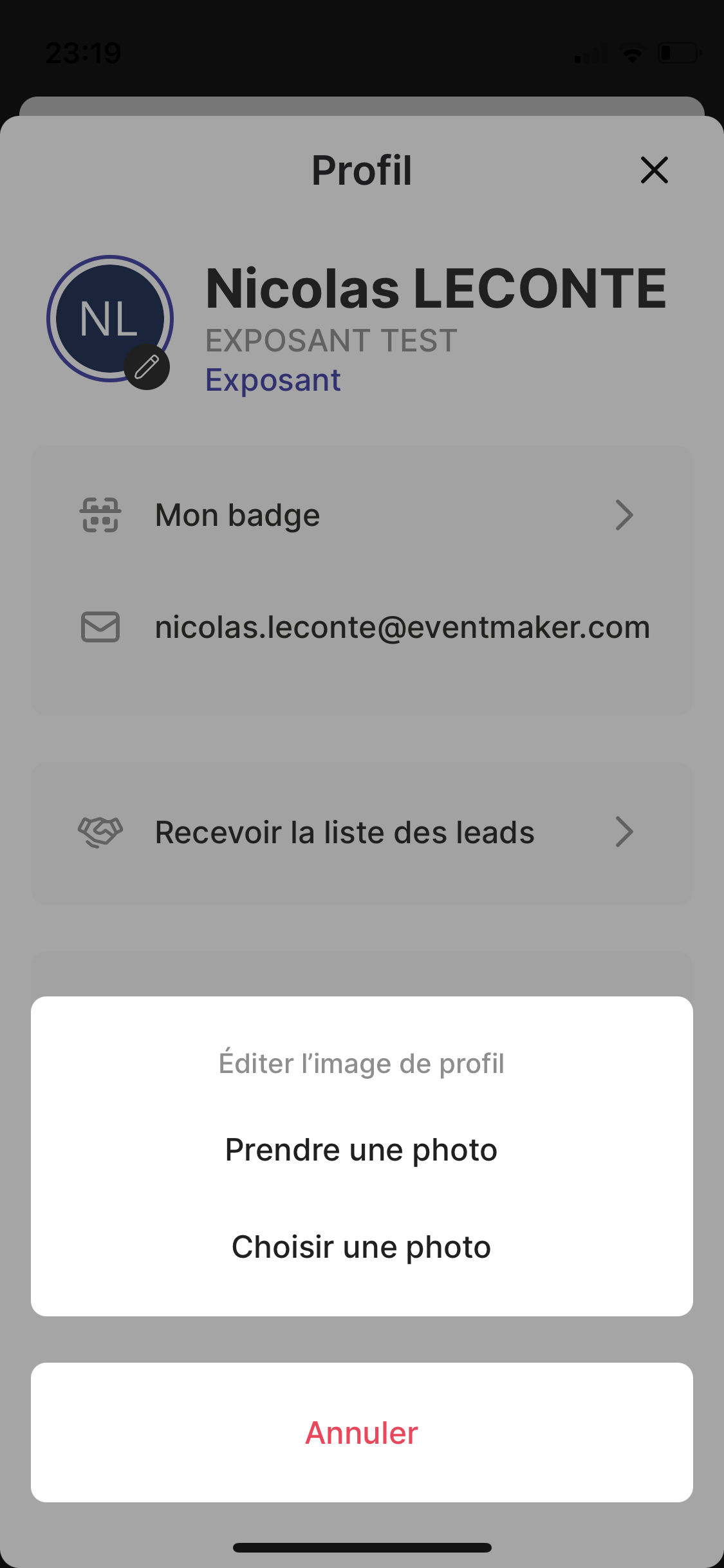The image size is (724, 1568).
Task: Tap the pencil edit icon on avatar
Action: 147,368
